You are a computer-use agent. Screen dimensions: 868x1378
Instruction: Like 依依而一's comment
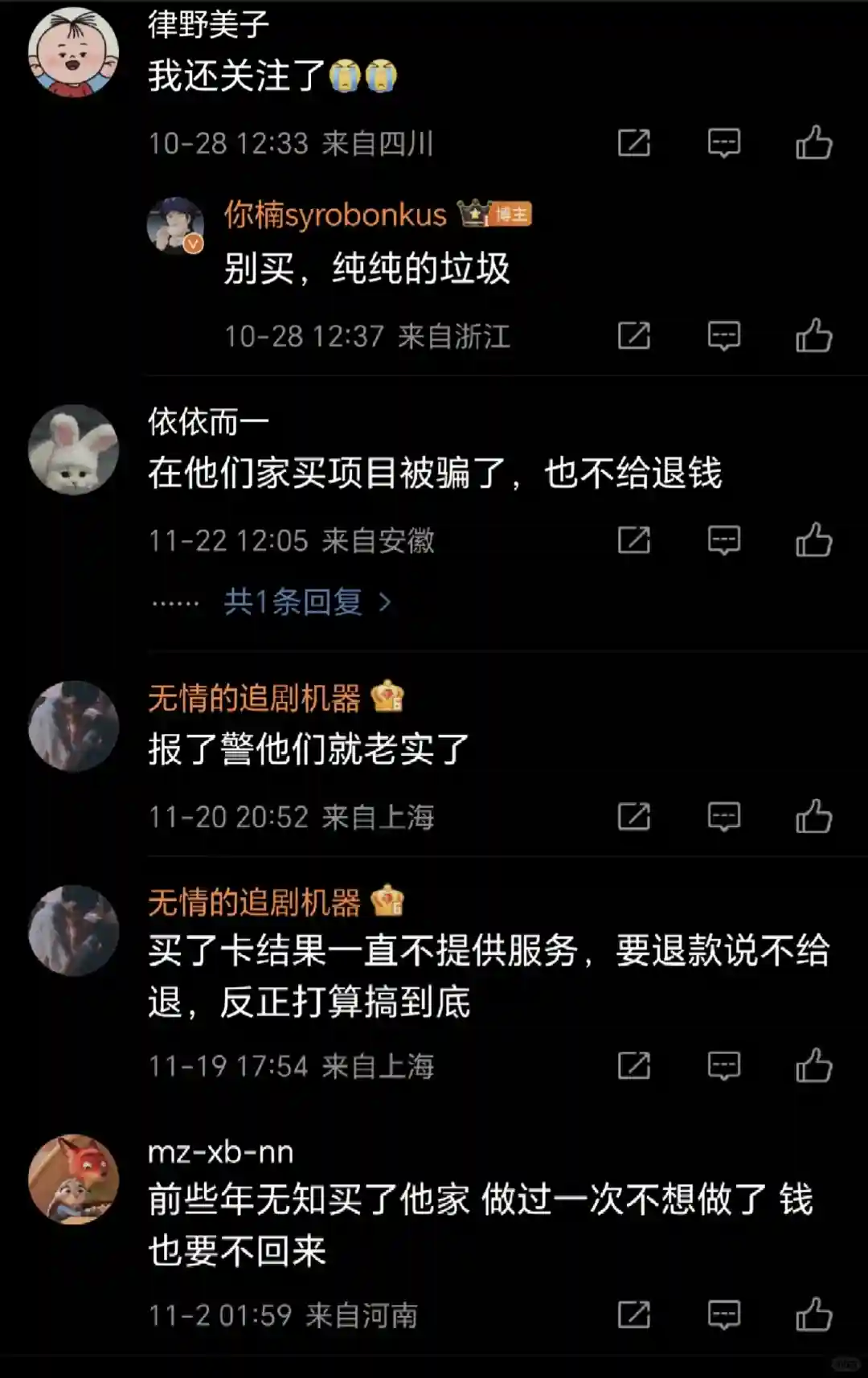pos(813,540)
